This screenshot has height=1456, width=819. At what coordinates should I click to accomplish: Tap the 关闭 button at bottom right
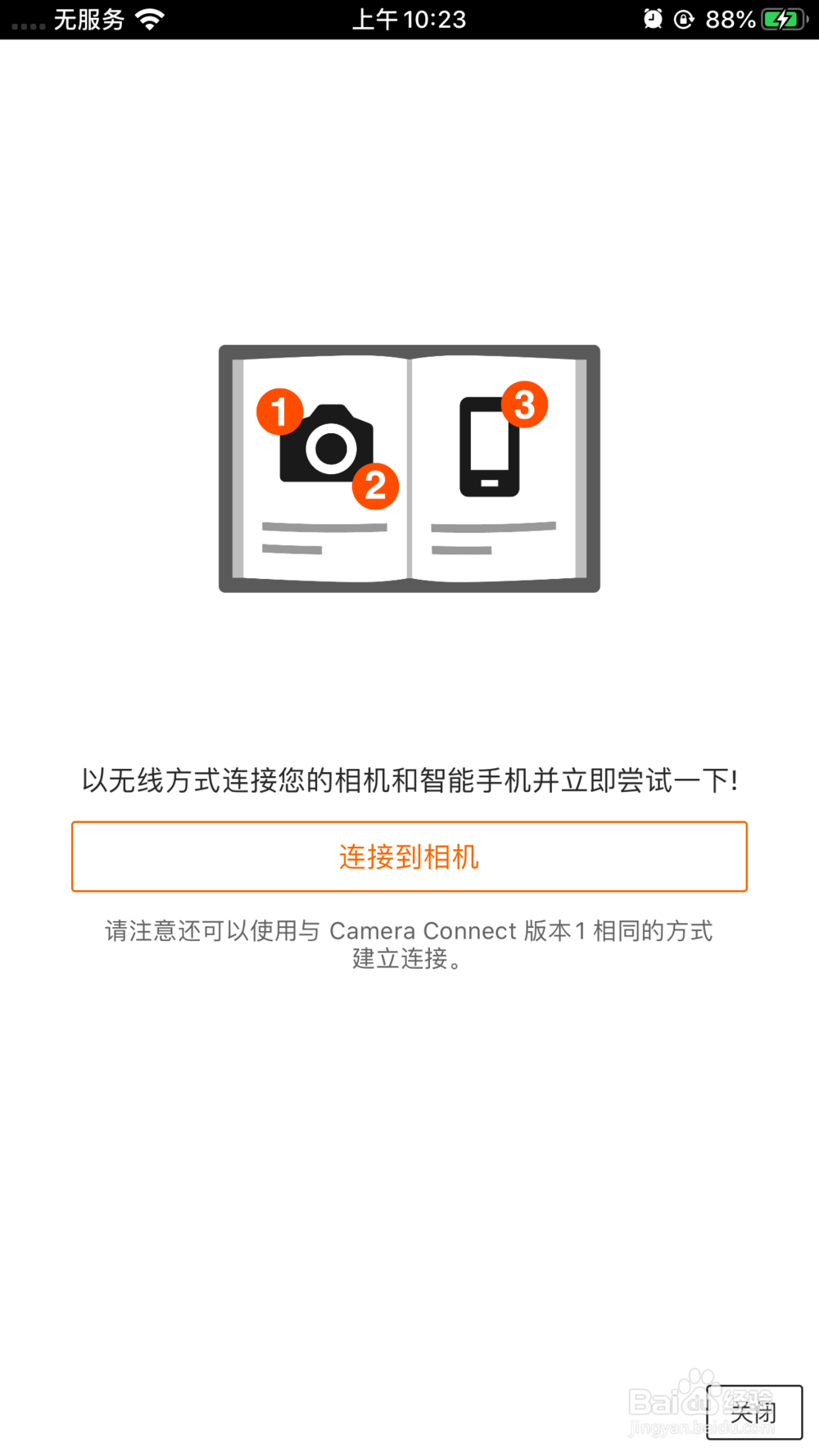tap(755, 1412)
